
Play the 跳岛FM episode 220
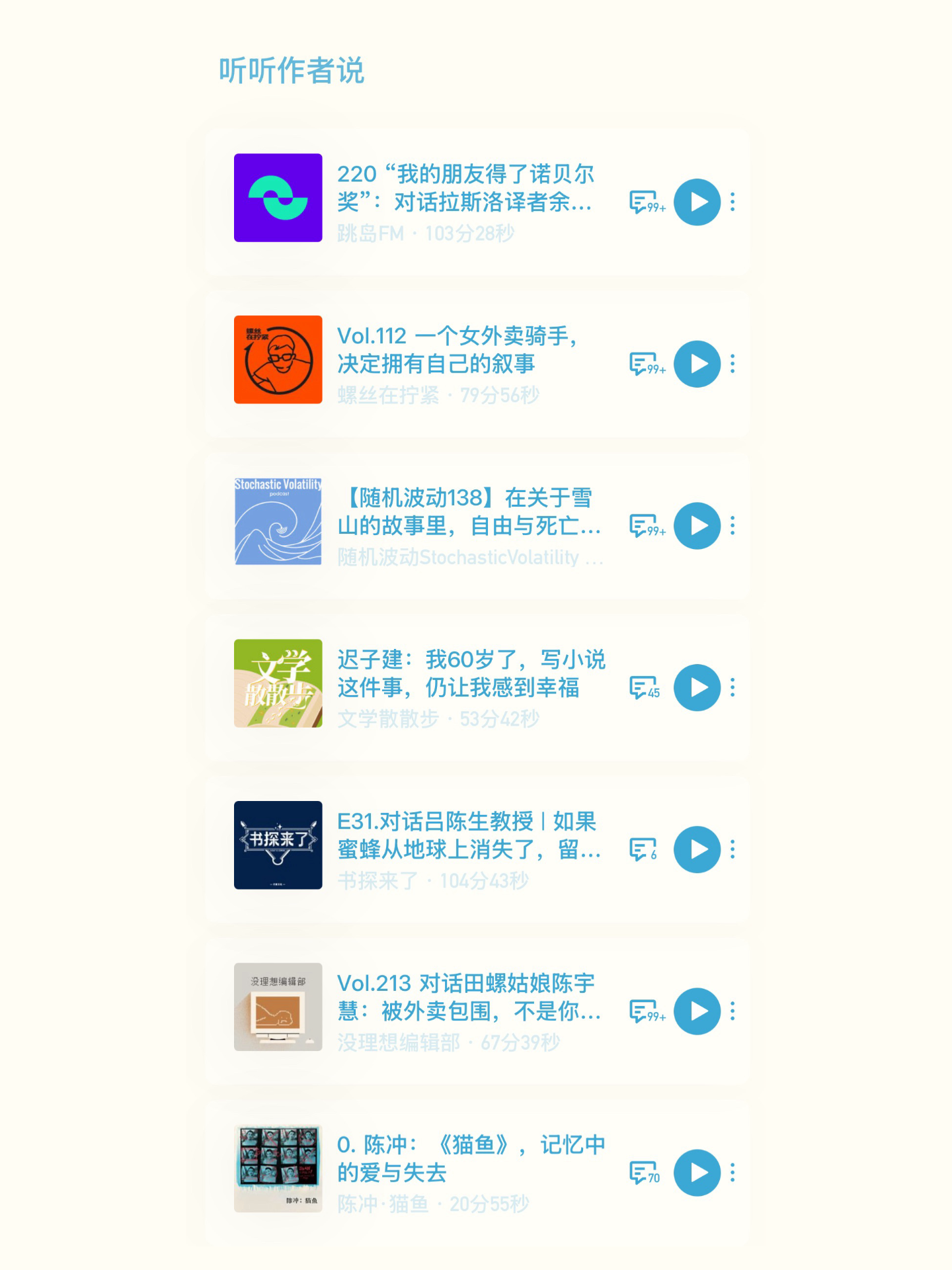[x=697, y=202]
